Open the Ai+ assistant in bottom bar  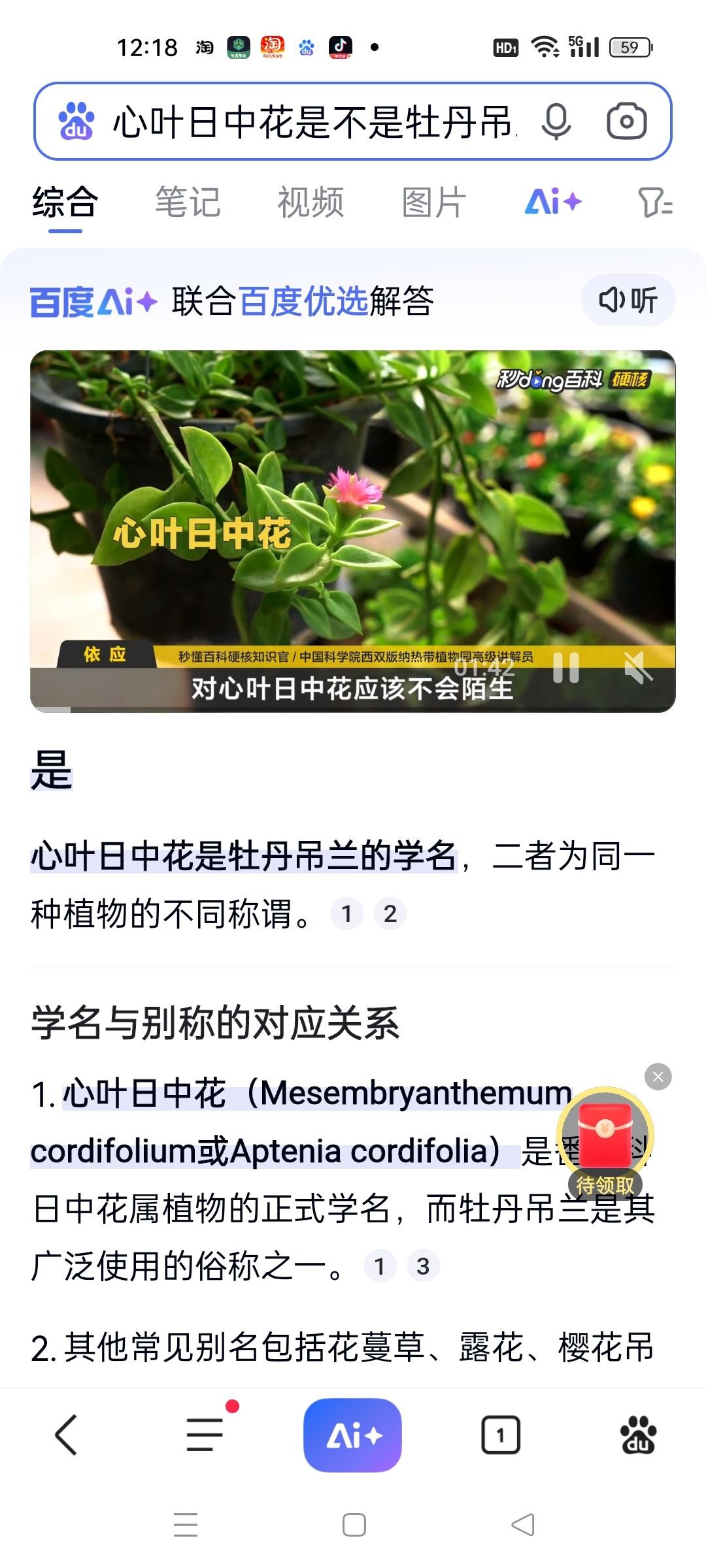point(352,1435)
